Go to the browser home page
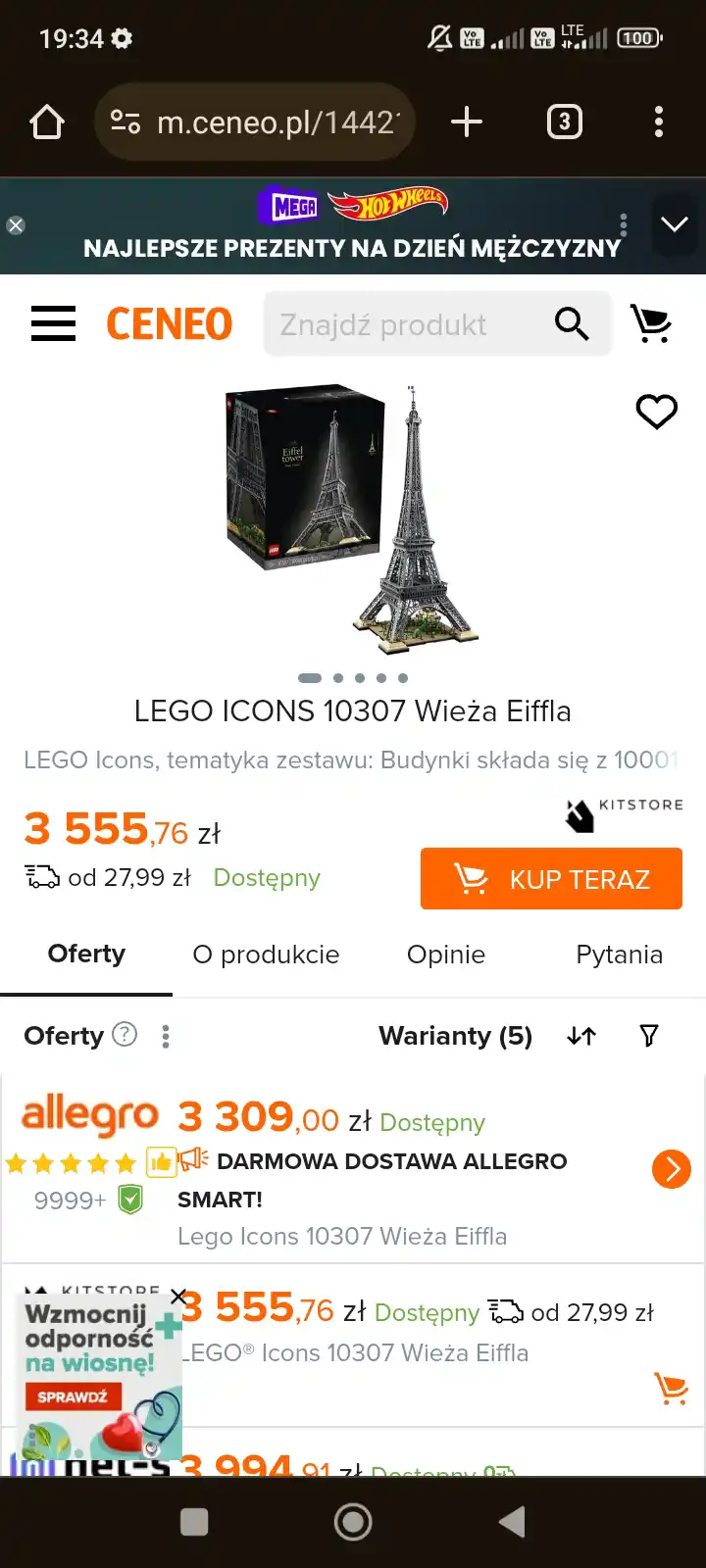Viewport: 706px width, 1568px height. point(47,122)
